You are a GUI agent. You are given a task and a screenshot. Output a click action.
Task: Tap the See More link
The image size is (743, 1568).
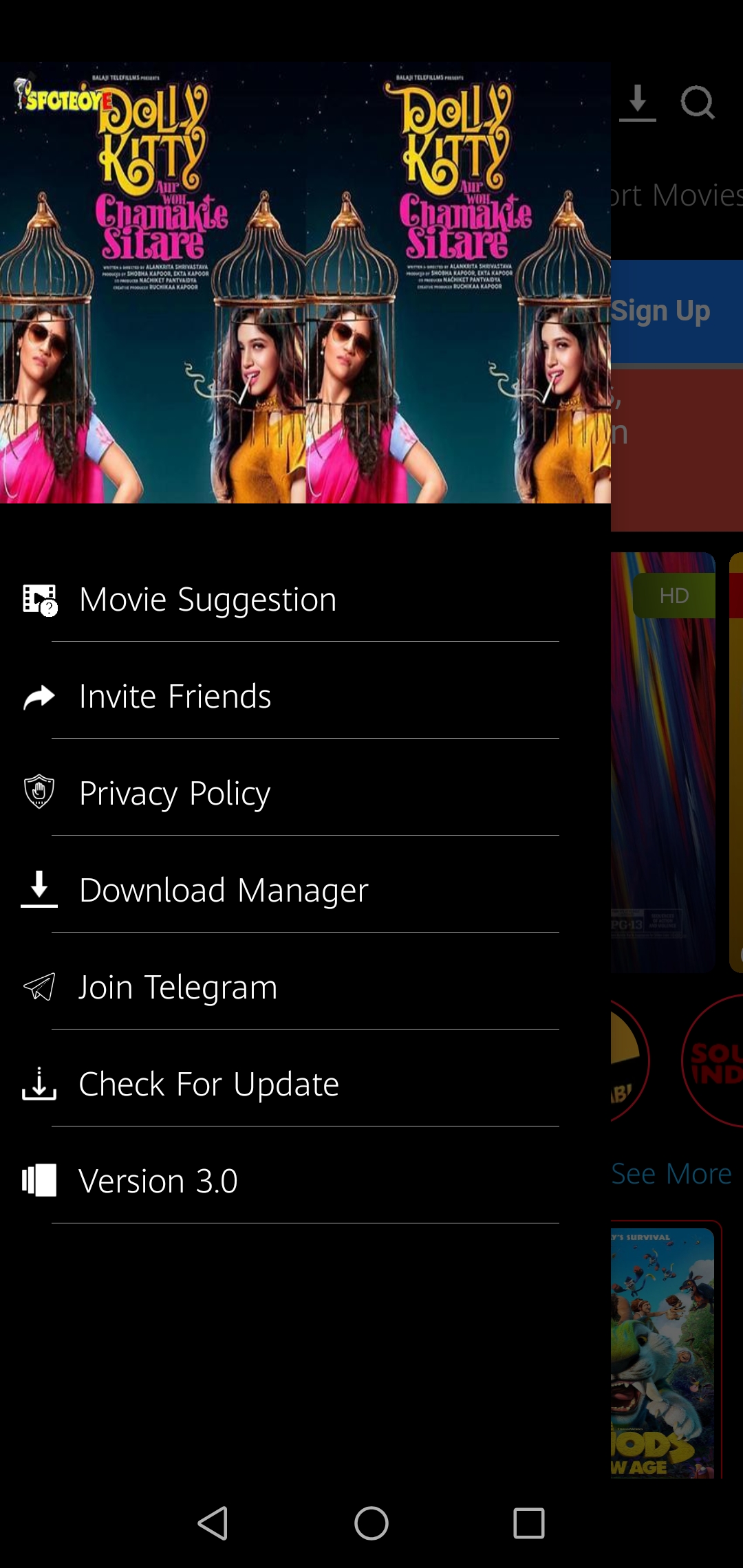click(x=671, y=1173)
